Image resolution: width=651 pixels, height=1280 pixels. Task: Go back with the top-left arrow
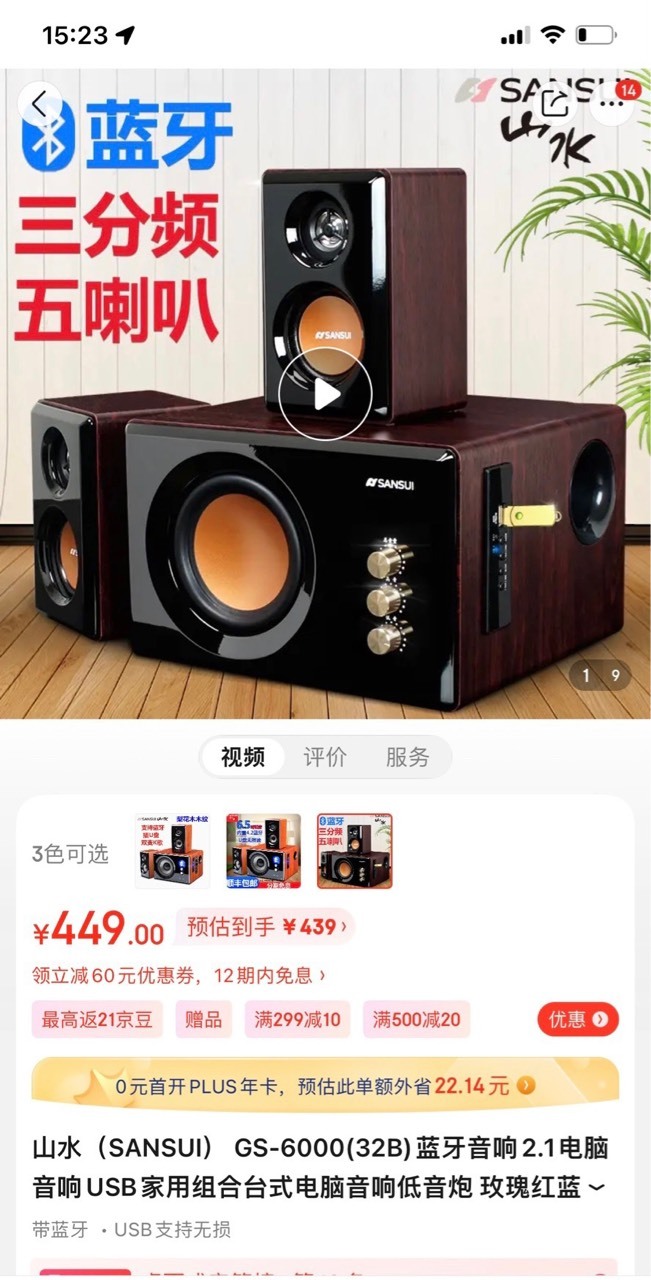point(40,103)
